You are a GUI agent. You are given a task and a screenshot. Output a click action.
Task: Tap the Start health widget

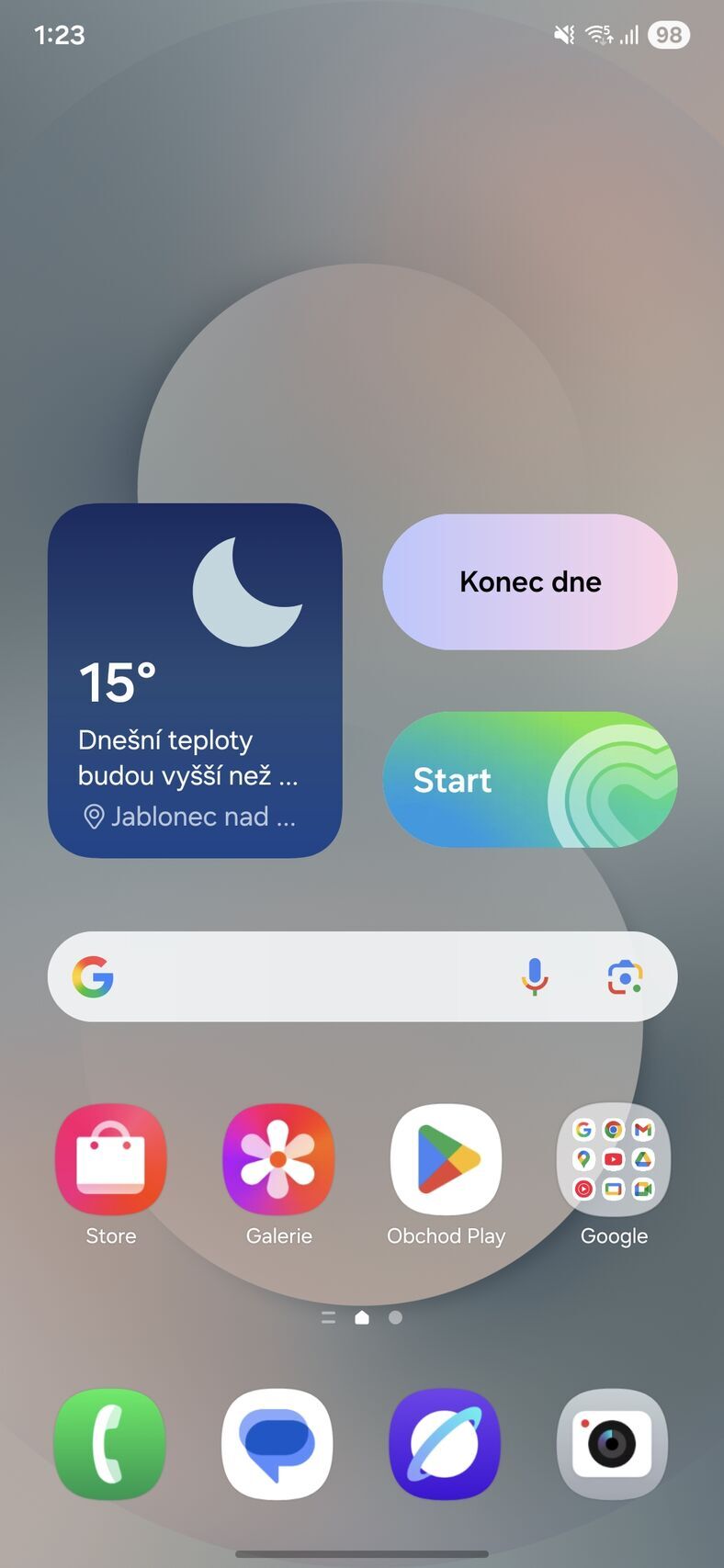(x=530, y=779)
